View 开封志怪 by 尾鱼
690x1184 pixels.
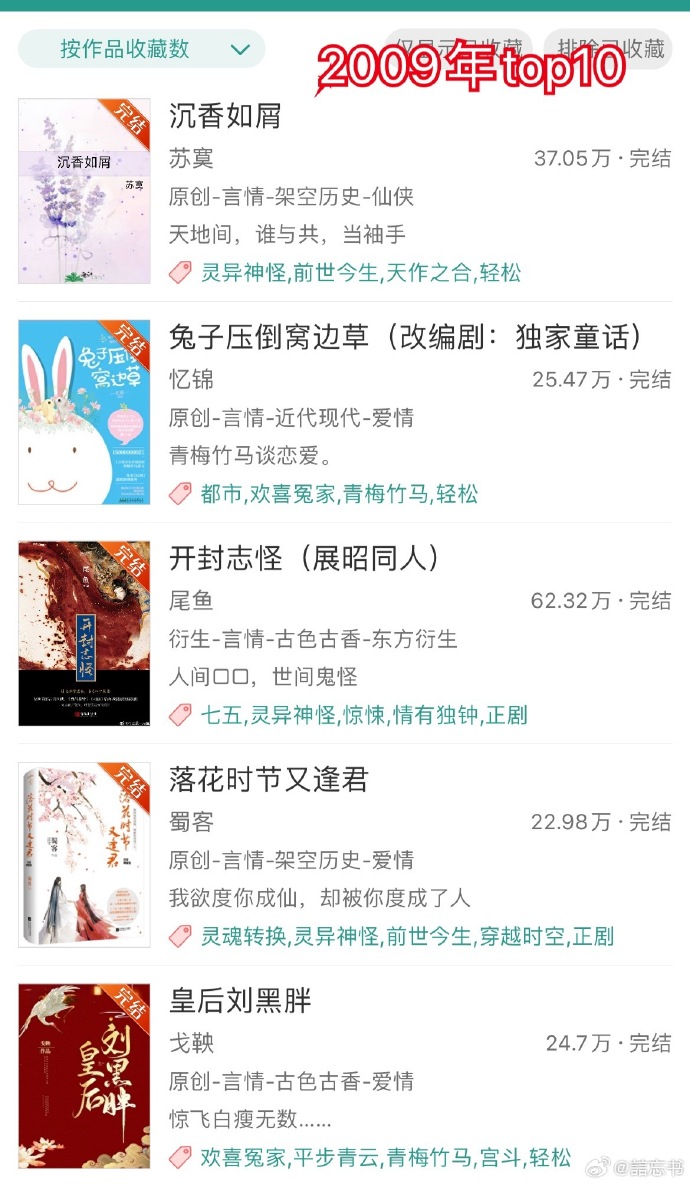304,559
